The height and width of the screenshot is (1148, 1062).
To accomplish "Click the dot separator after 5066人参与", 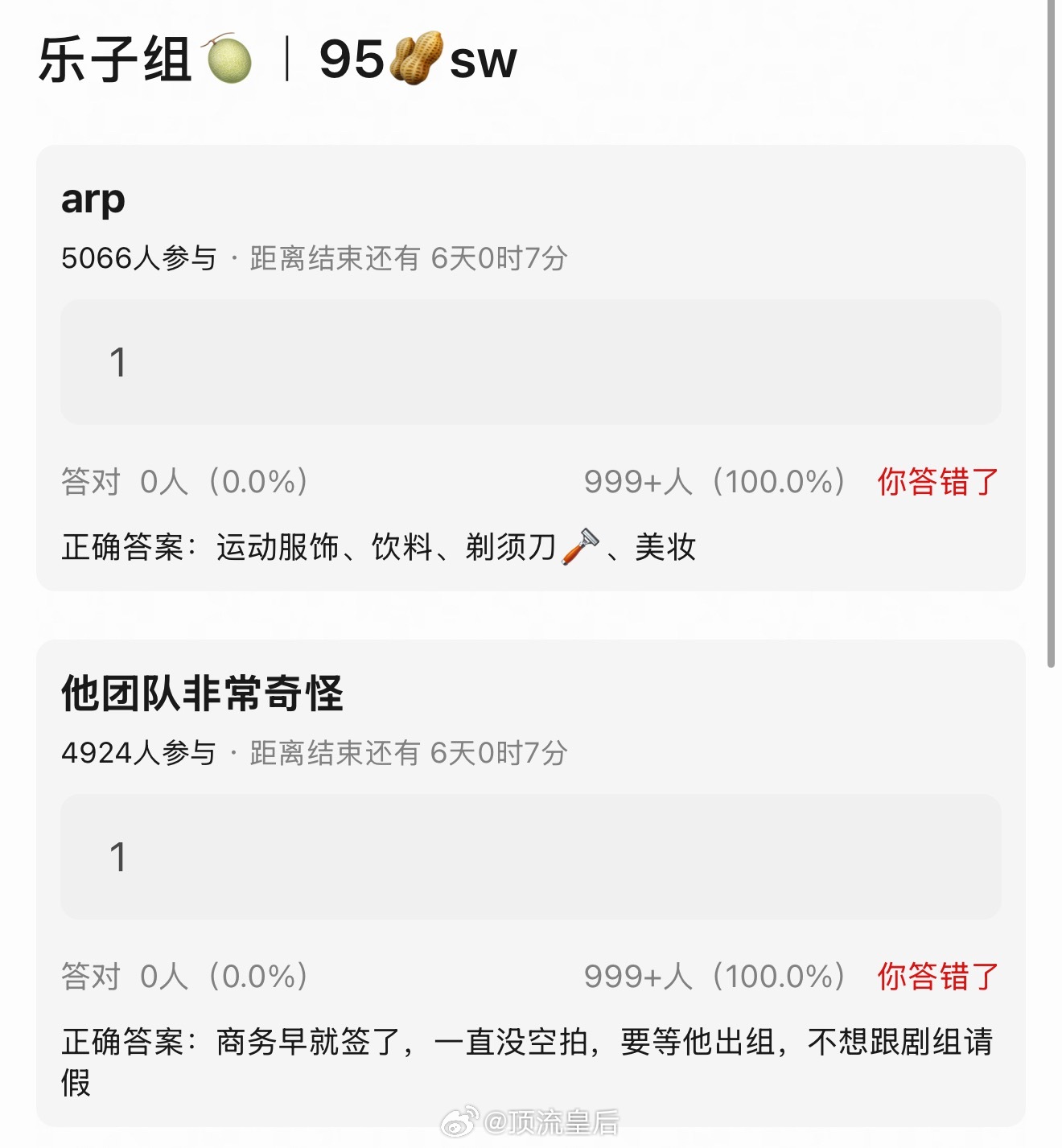I will pyautogui.click(x=233, y=256).
